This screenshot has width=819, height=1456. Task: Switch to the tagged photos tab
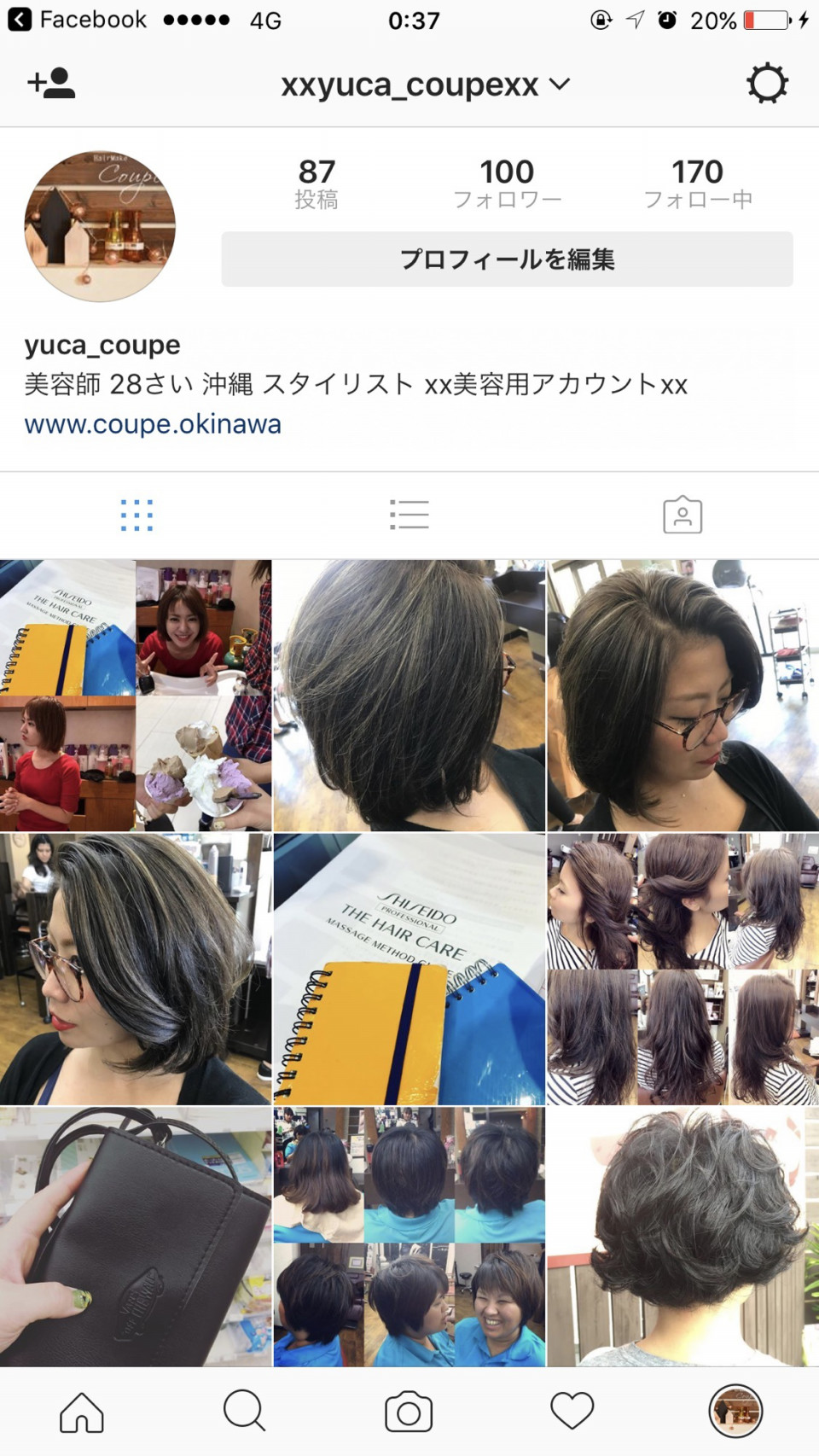point(682,515)
